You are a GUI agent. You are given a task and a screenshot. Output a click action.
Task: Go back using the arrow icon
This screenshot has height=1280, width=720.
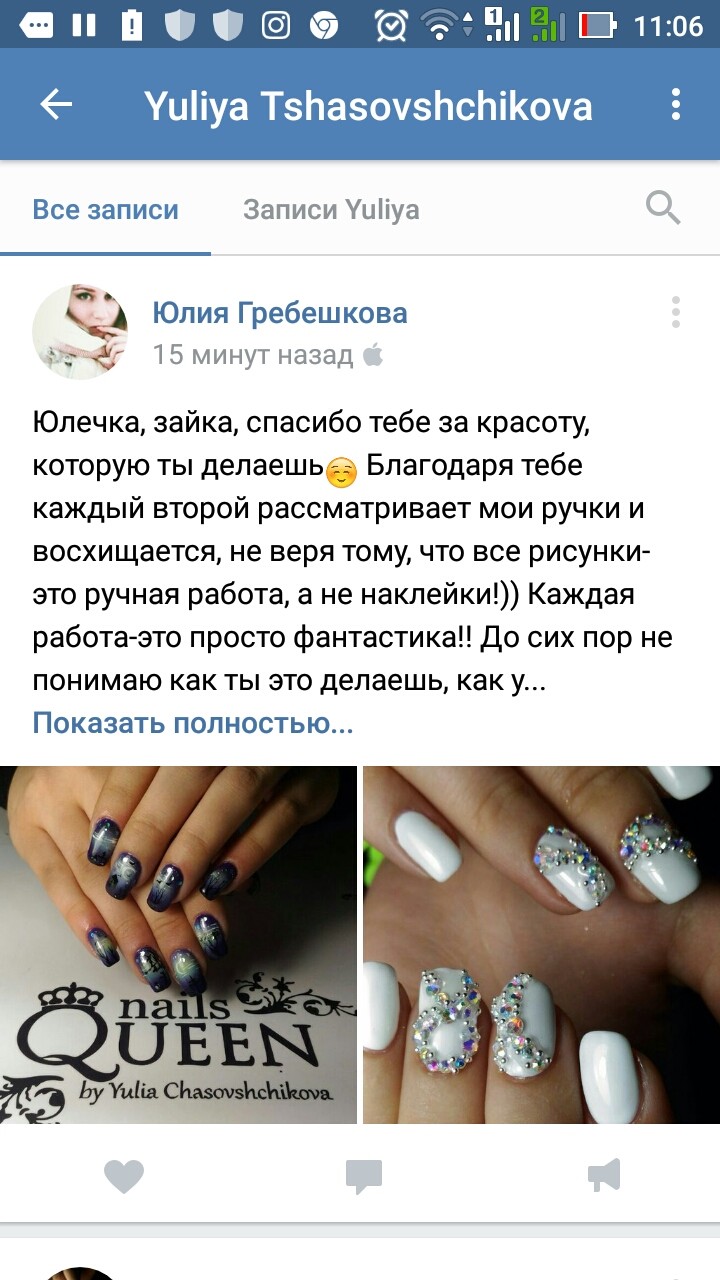pyautogui.click(x=56, y=105)
